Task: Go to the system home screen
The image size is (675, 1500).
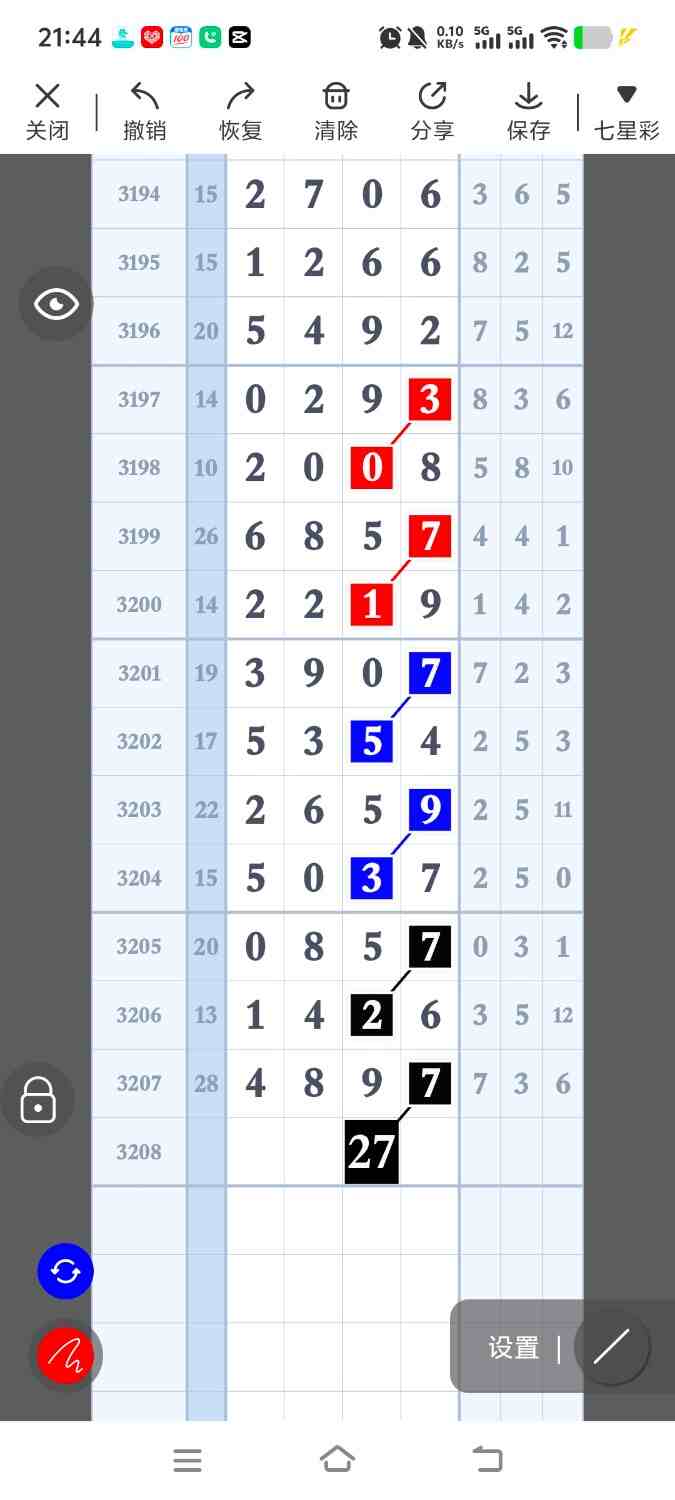Action: click(x=337, y=1460)
